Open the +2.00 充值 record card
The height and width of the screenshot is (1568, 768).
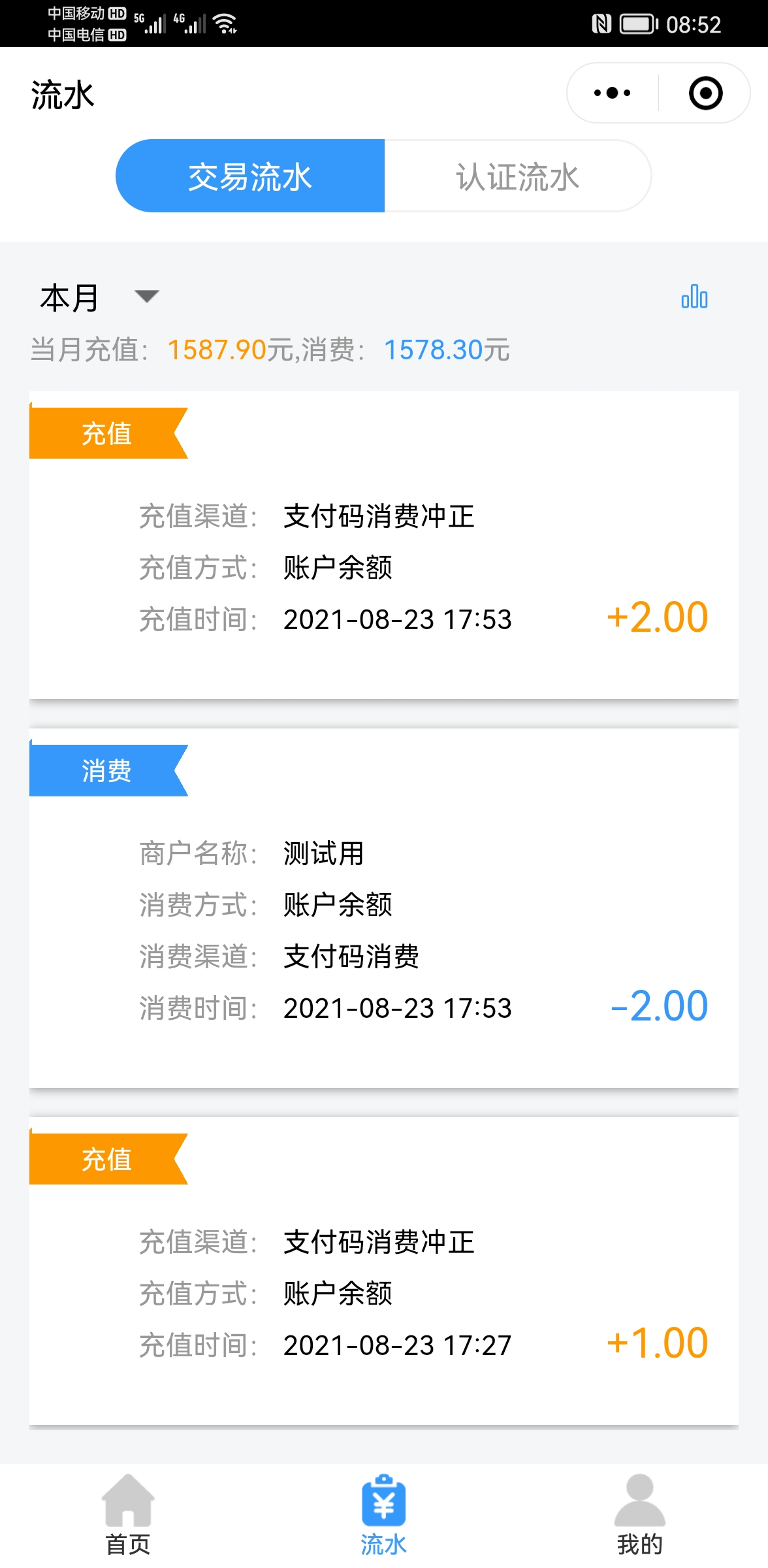click(x=384, y=546)
